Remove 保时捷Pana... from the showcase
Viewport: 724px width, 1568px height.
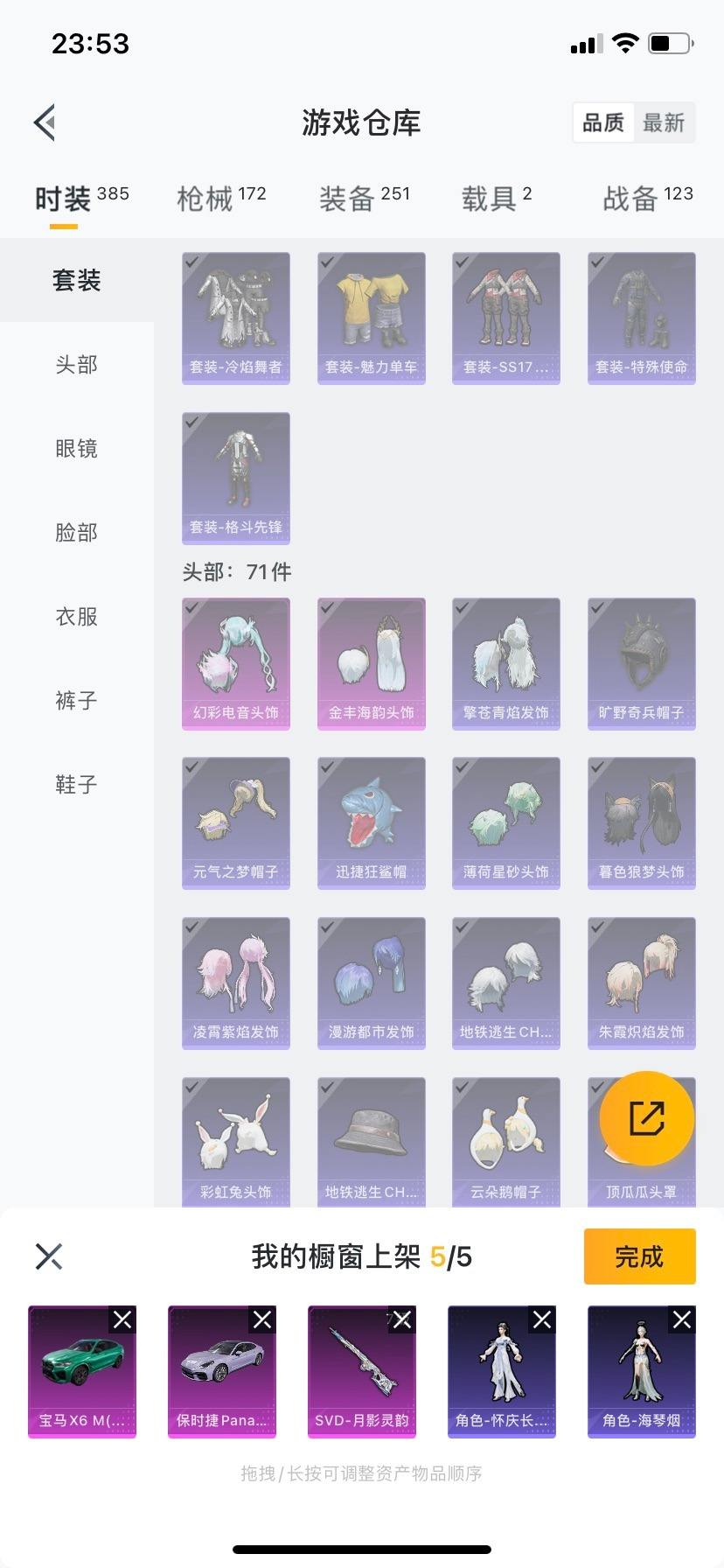[262, 1319]
